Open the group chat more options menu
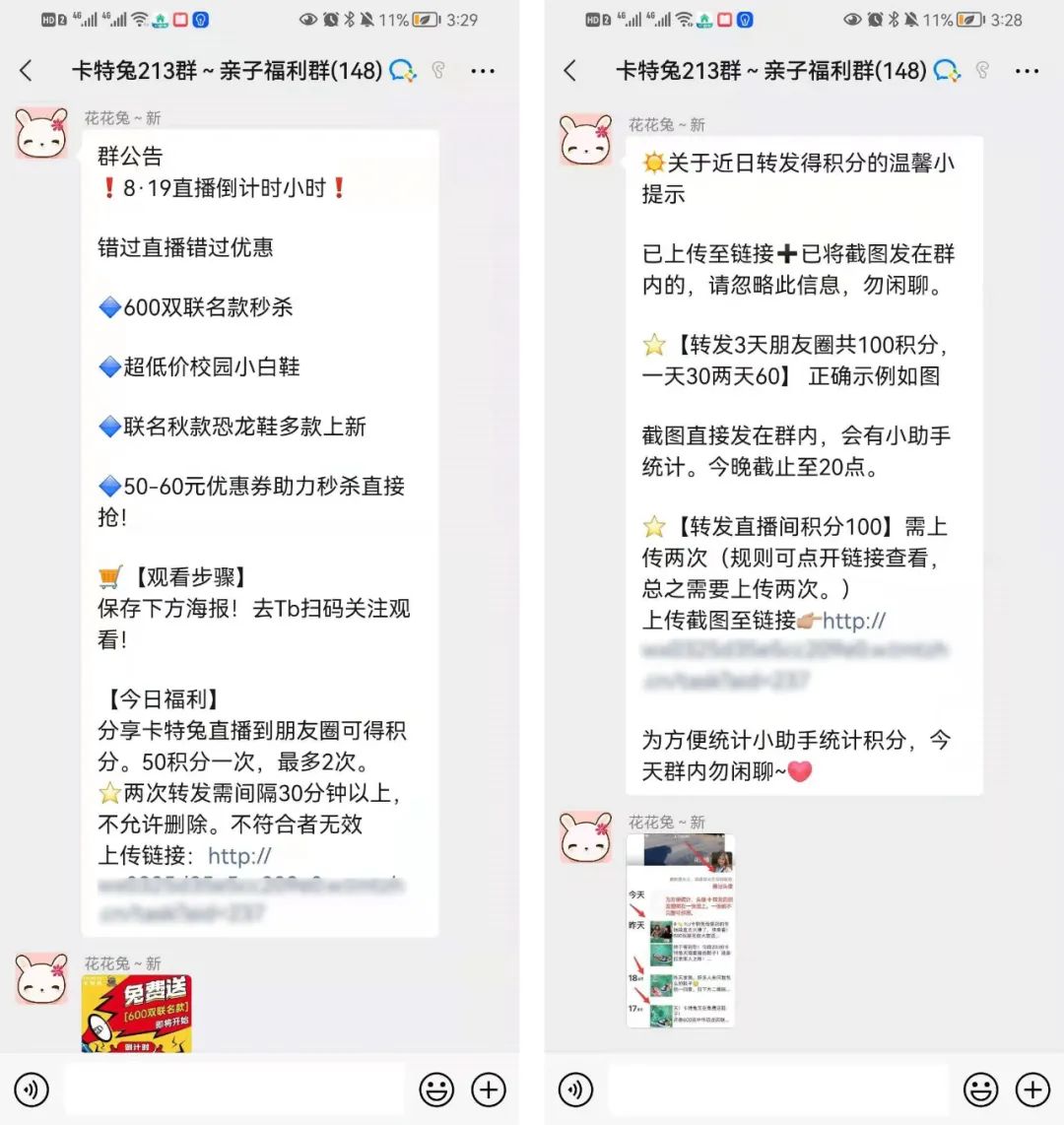The width and height of the screenshot is (1064, 1125). [x=483, y=71]
